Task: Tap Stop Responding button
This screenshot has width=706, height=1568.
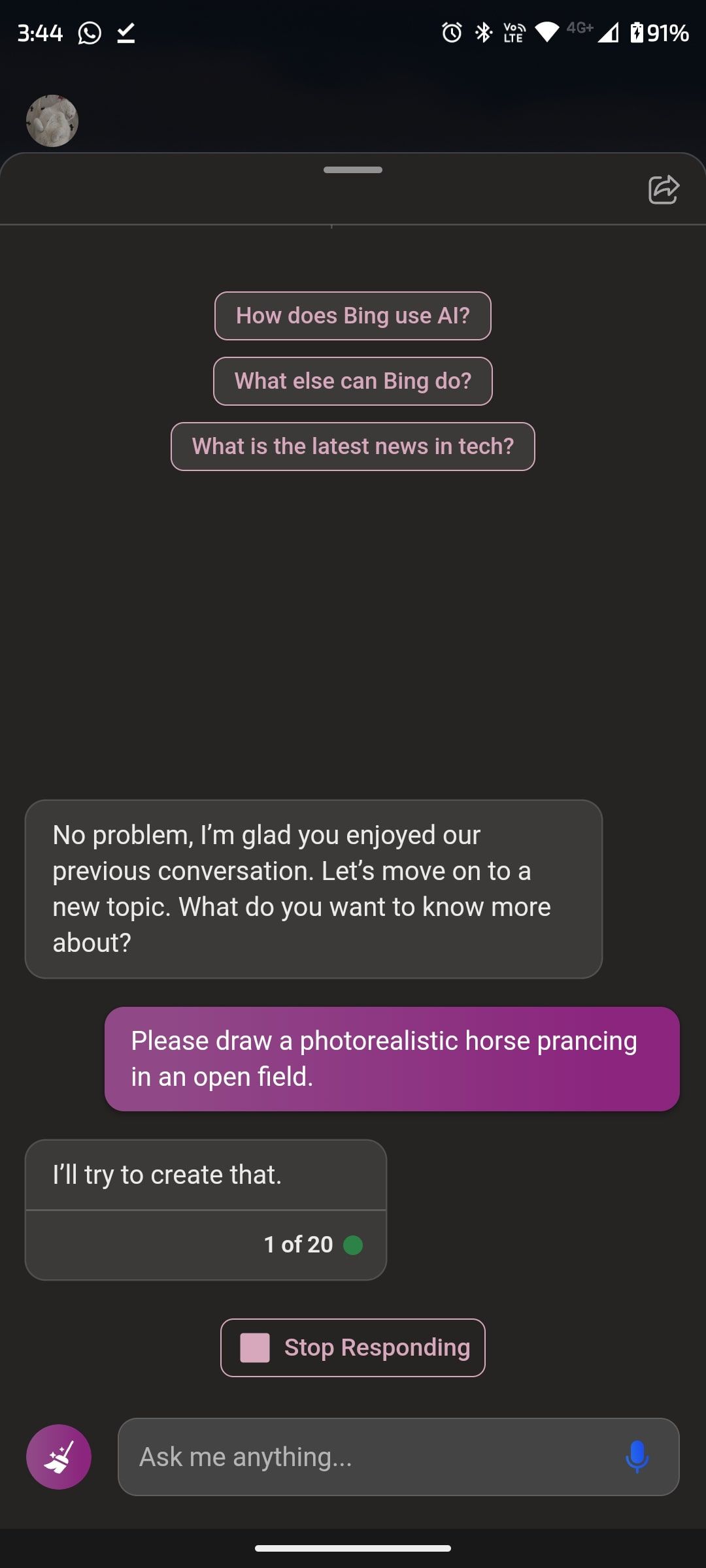Action: pyautogui.click(x=352, y=1347)
